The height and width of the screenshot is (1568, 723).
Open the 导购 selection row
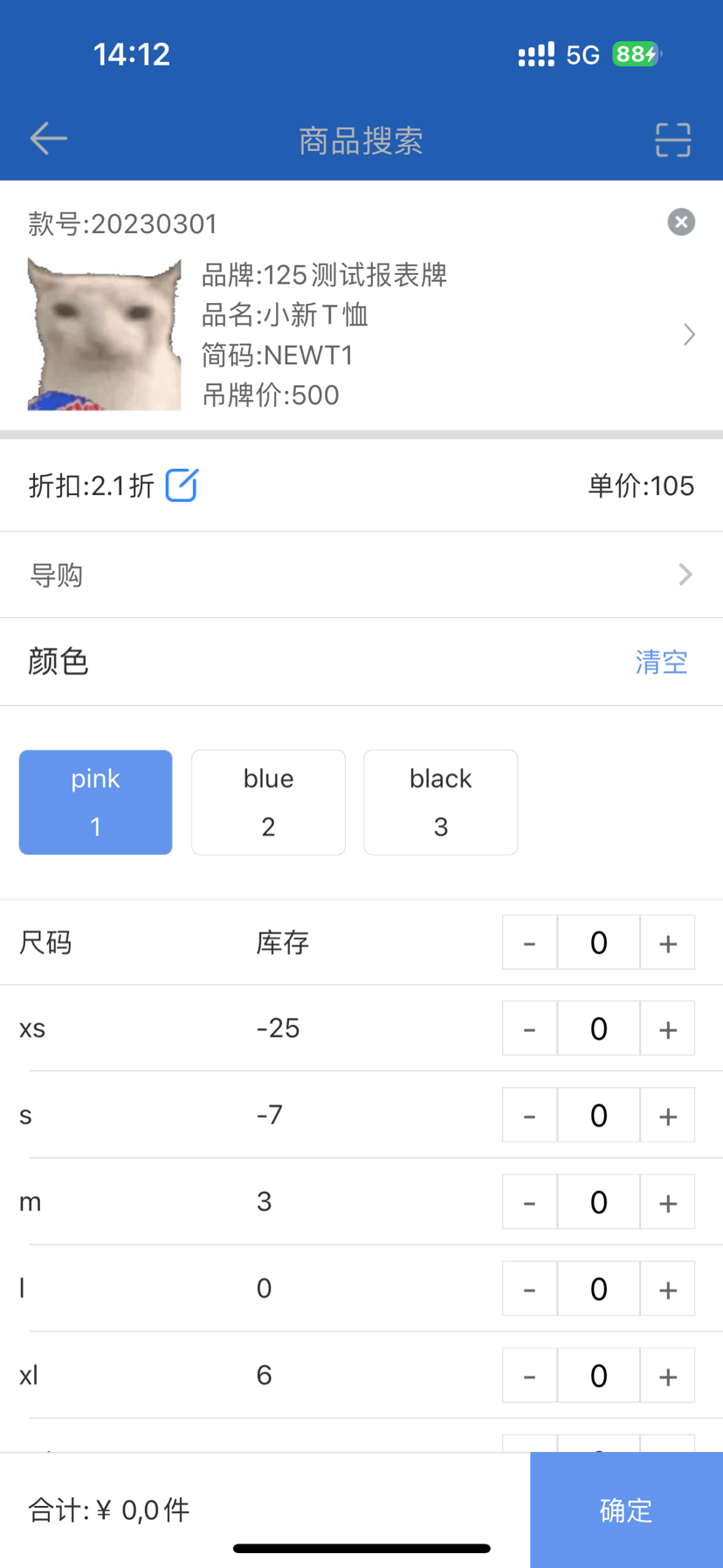(361, 574)
